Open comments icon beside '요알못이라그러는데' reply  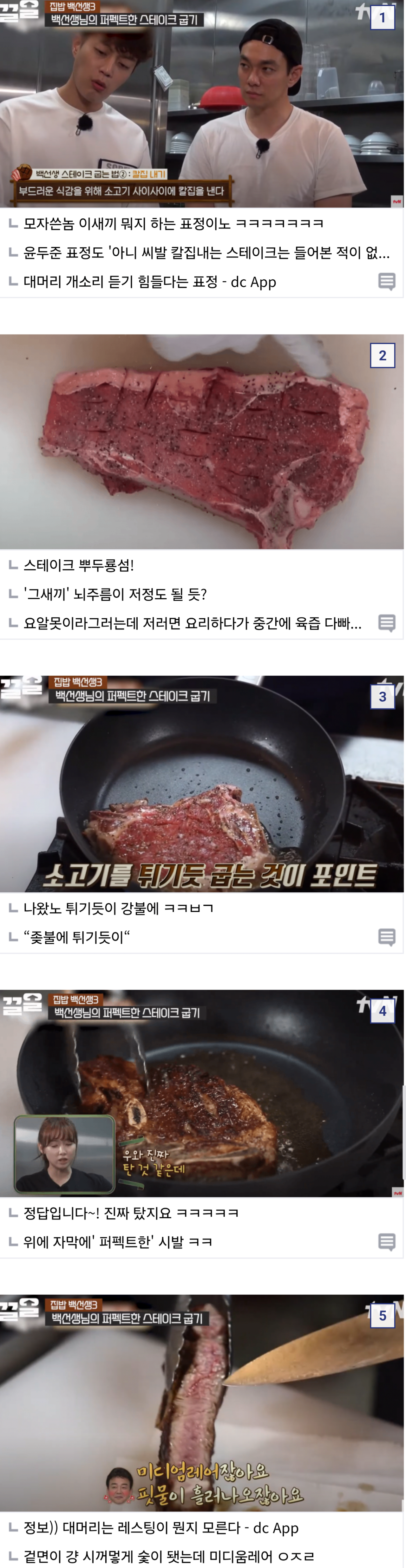[x=387, y=623]
